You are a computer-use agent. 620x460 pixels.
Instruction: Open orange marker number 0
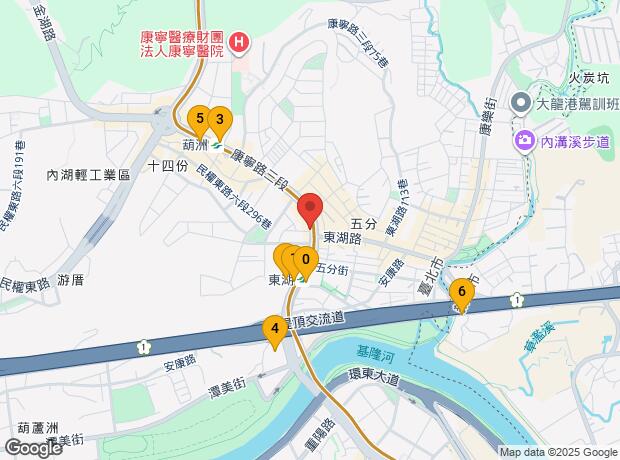pyautogui.click(x=306, y=260)
